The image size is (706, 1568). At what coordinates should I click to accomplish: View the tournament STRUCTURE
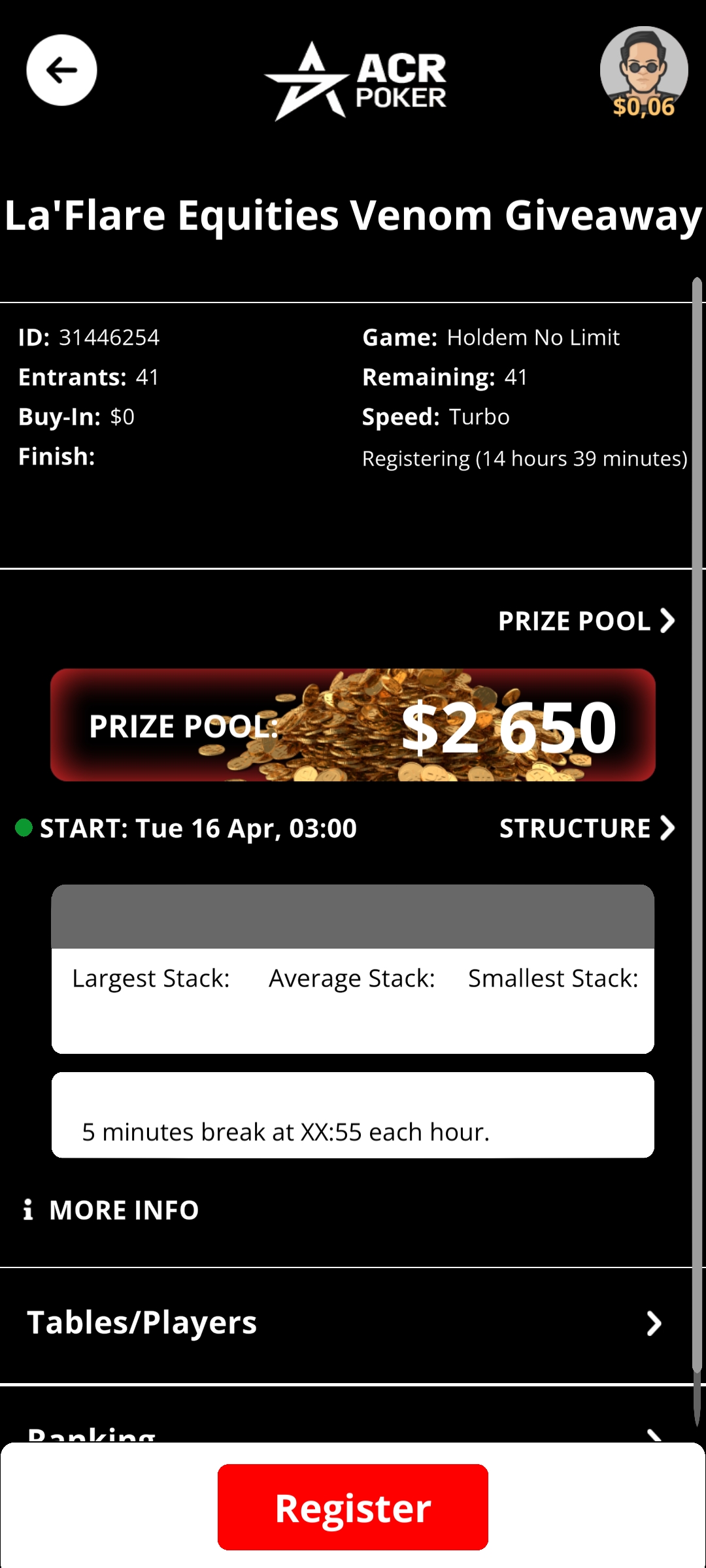[587, 828]
